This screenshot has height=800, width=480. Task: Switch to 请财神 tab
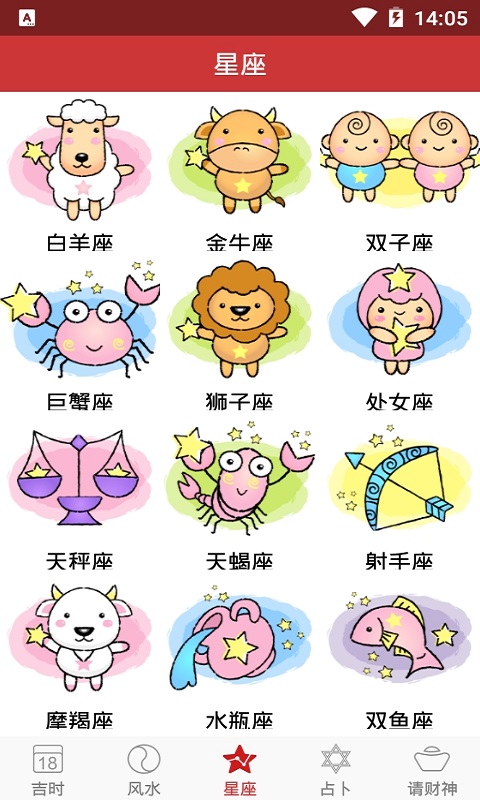tap(432, 769)
